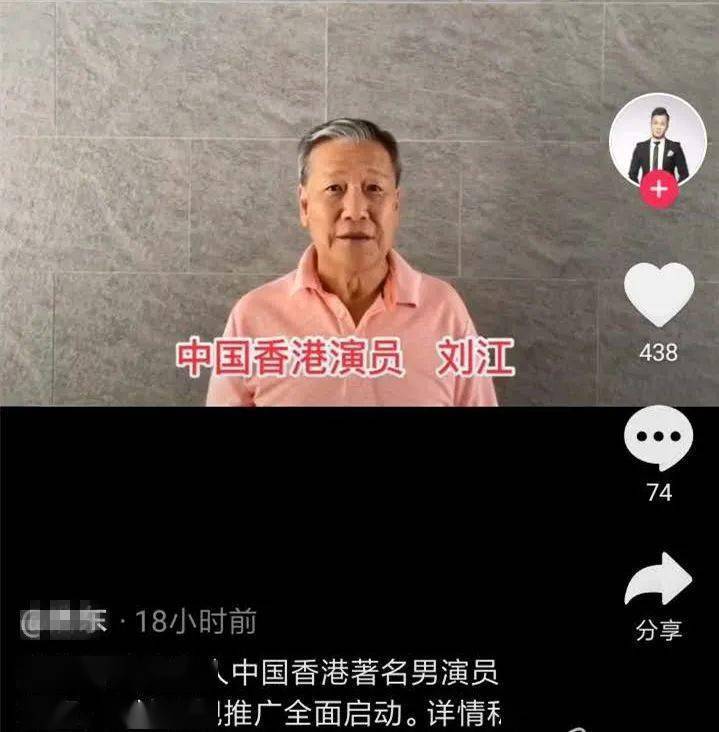The image size is (719, 732).
Task: Open the uploader's profile avatar
Action: pos(657,141)
